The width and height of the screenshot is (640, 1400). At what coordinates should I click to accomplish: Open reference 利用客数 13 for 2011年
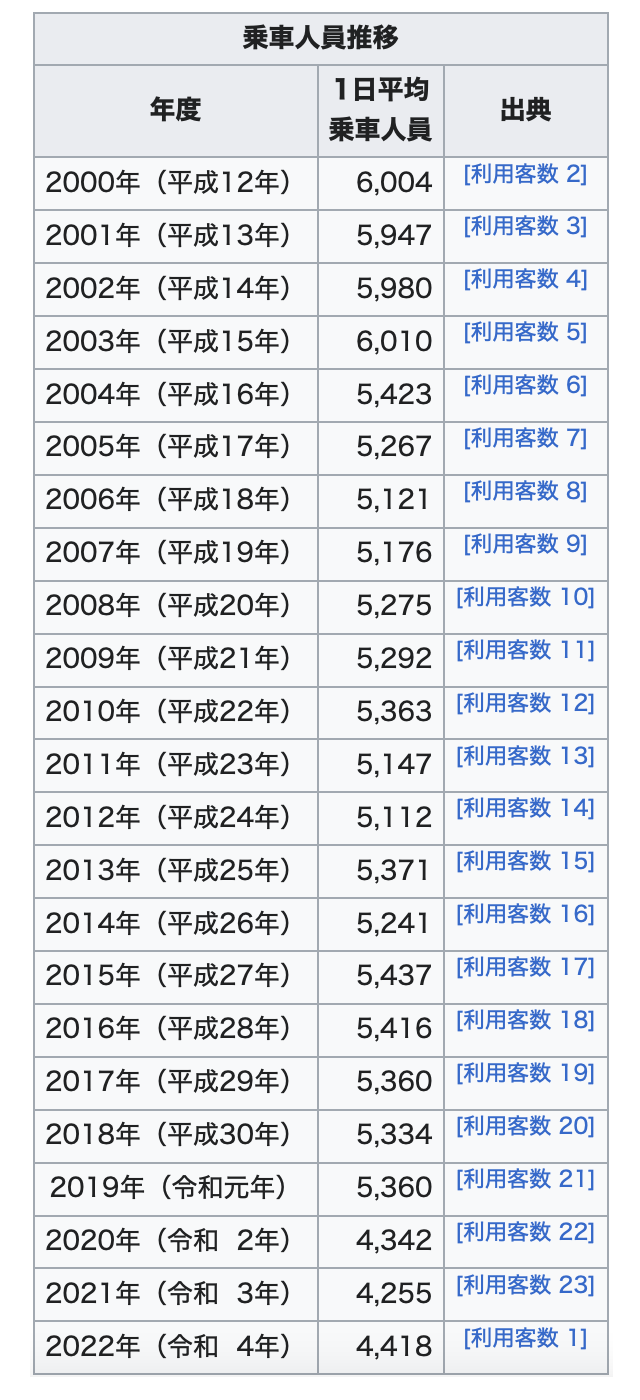(525, 756)
